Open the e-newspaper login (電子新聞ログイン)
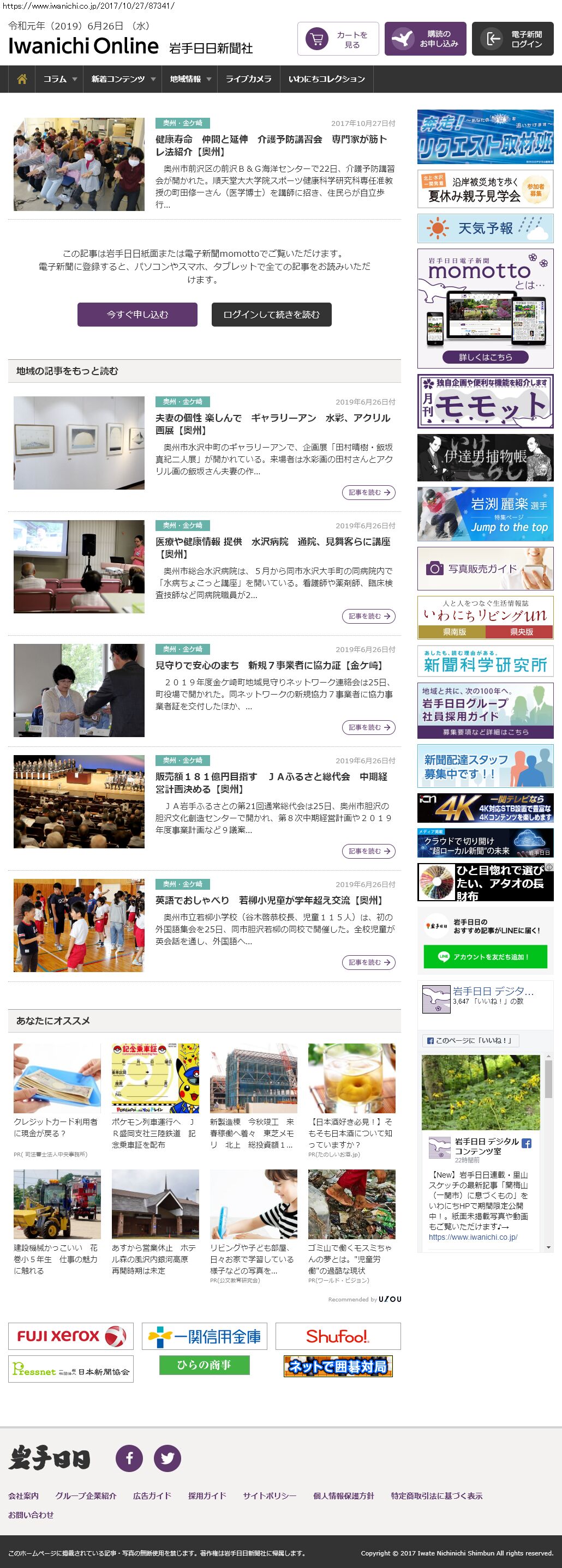The width and height of the screenshot is (562, 1568). (x=513, y=40)
